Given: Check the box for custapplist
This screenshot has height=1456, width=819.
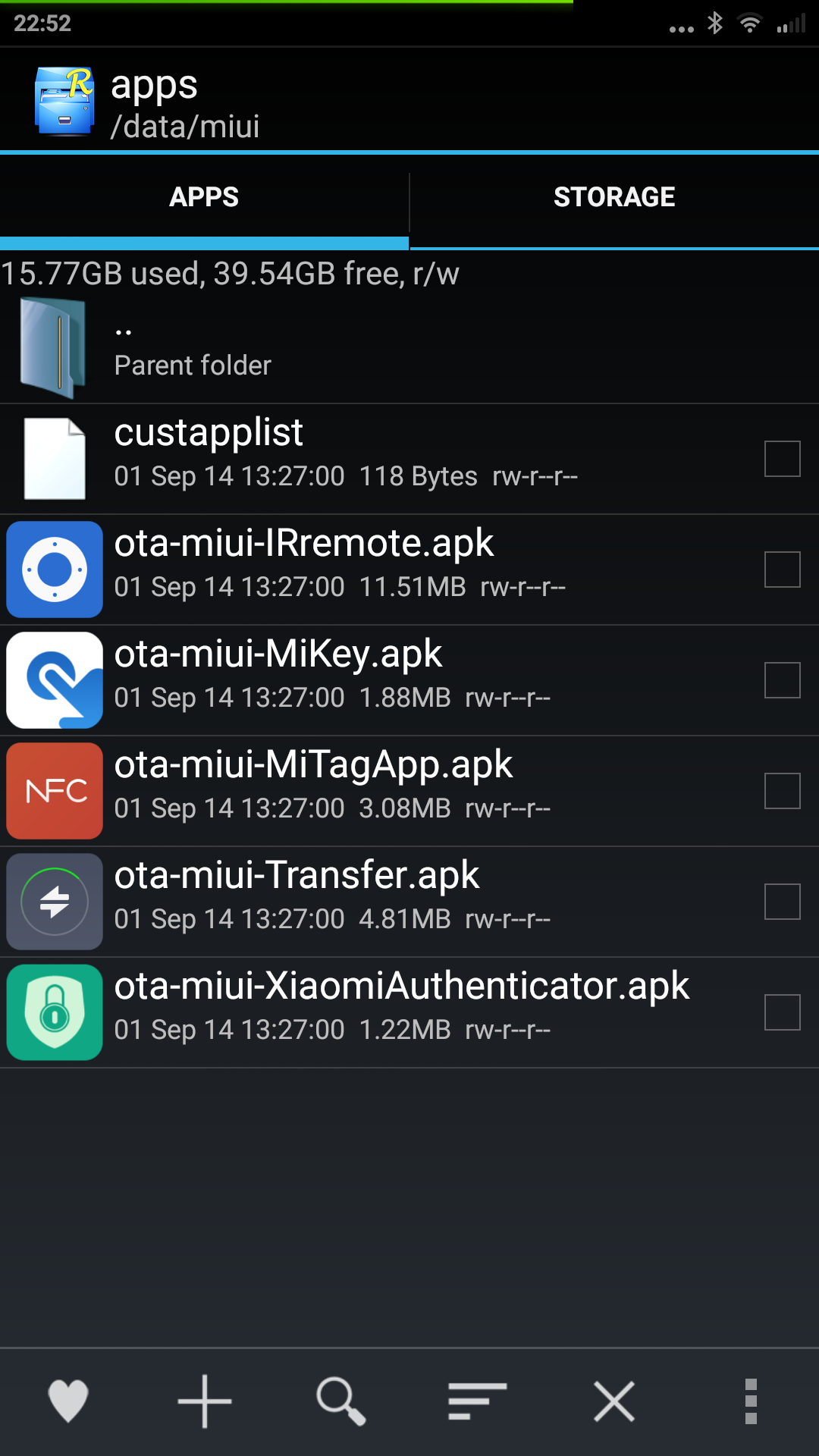Looking at the screenshot, I should pos(782,458).
